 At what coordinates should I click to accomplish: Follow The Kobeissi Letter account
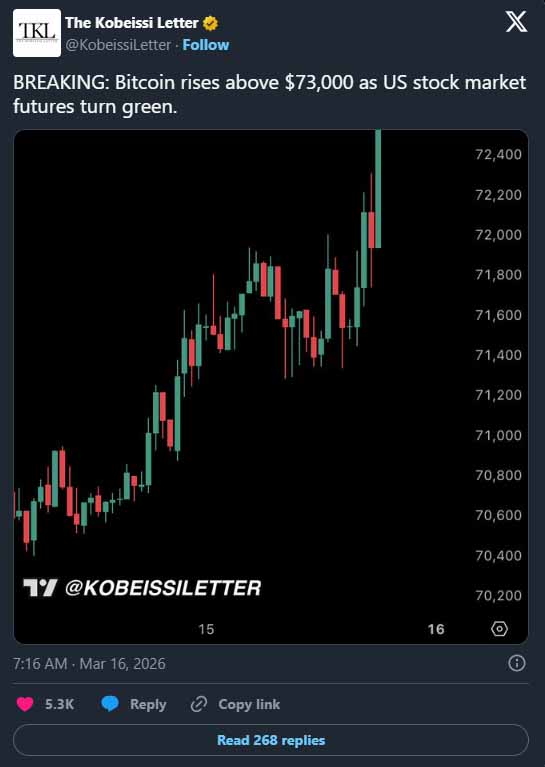point(205,45)
